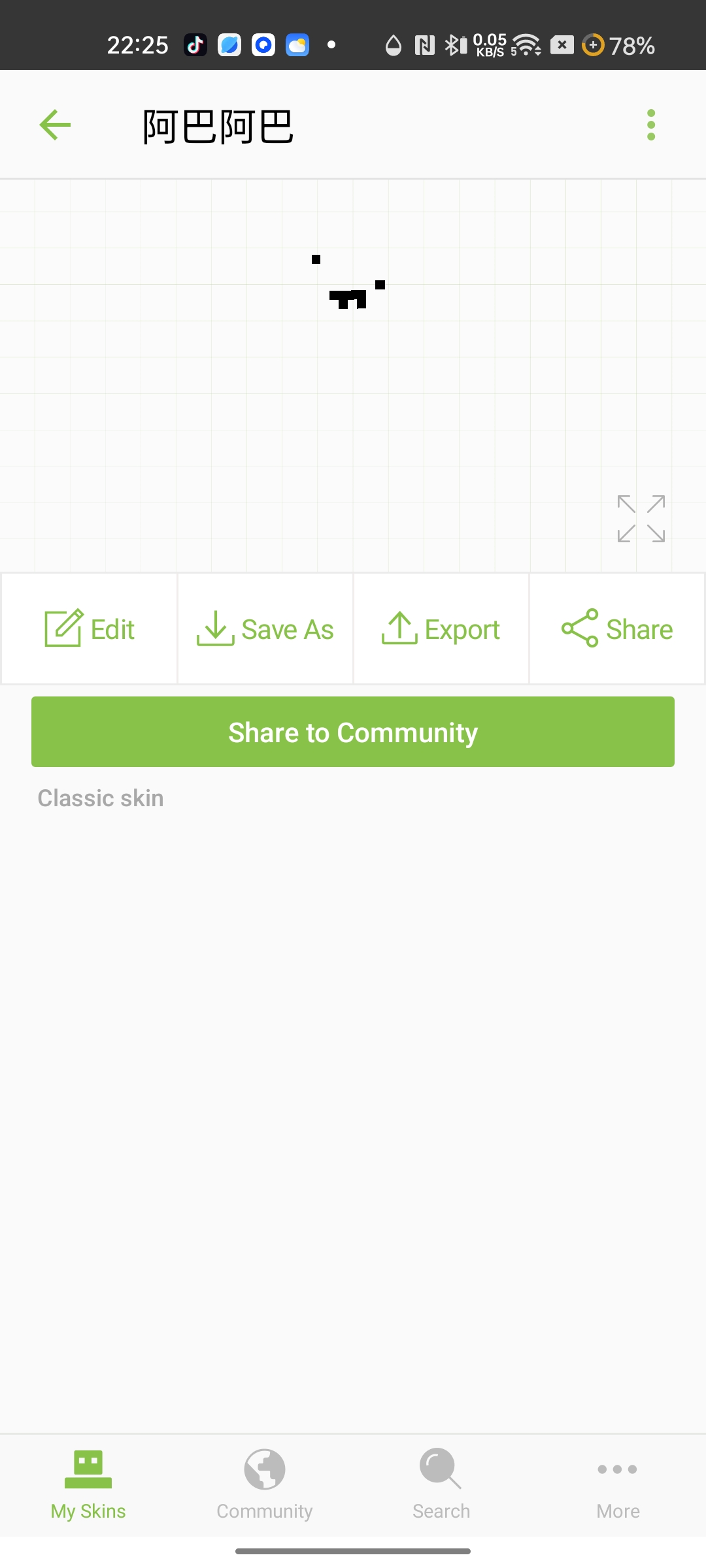Image resolution: width=706 pixels, height=1568 pixels.
Task: Open the Community tab
Action: pos(265,1484)
